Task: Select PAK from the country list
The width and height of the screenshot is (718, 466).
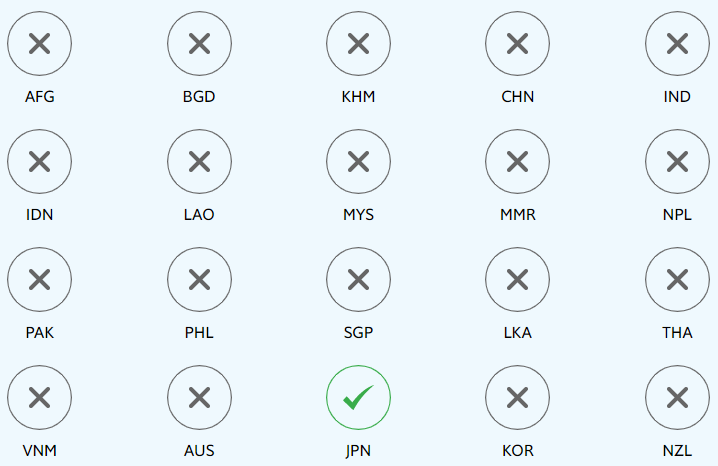Action: pyautogui.click(x=39, y=279)
